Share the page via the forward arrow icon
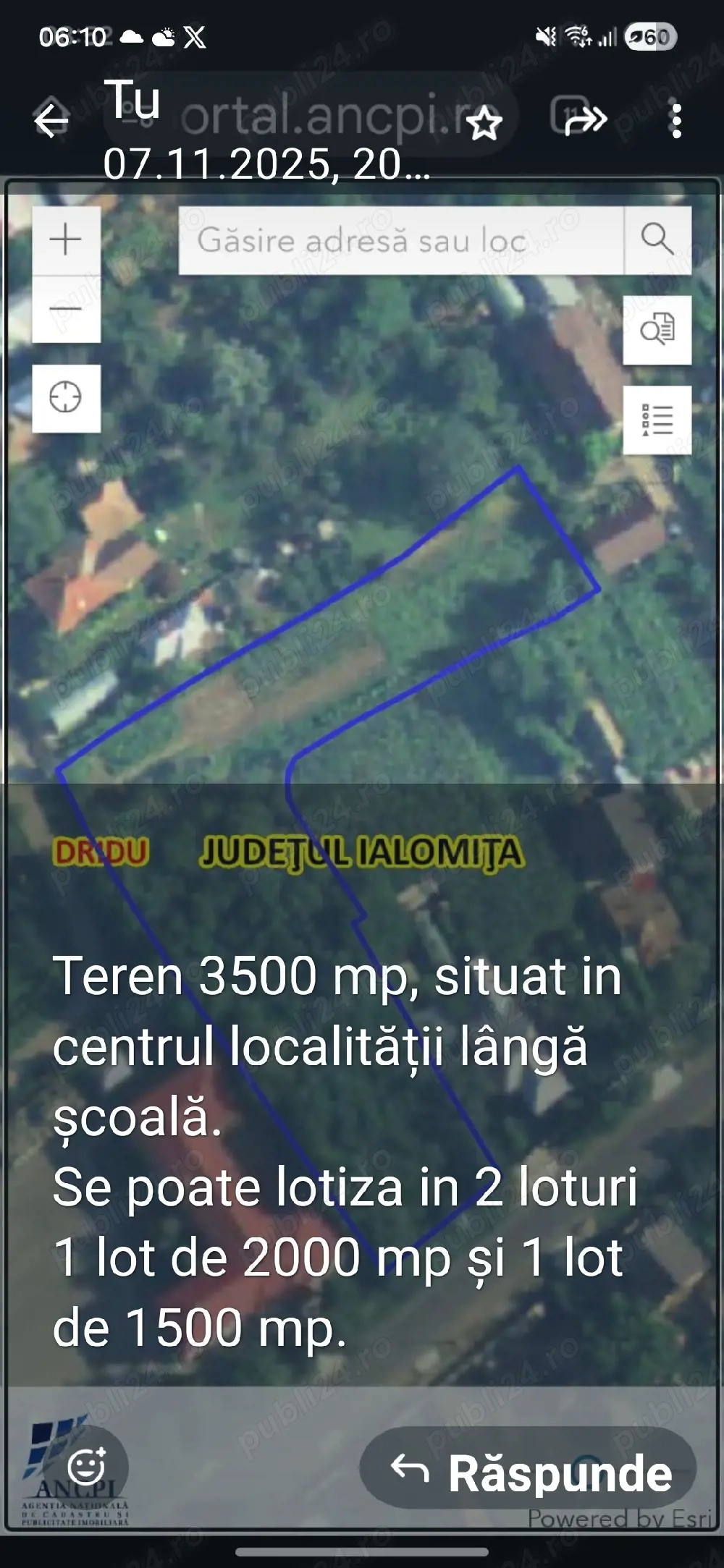Image resolution: width=724 pixels, height=1568 pixels. click(x=586, y=122)
